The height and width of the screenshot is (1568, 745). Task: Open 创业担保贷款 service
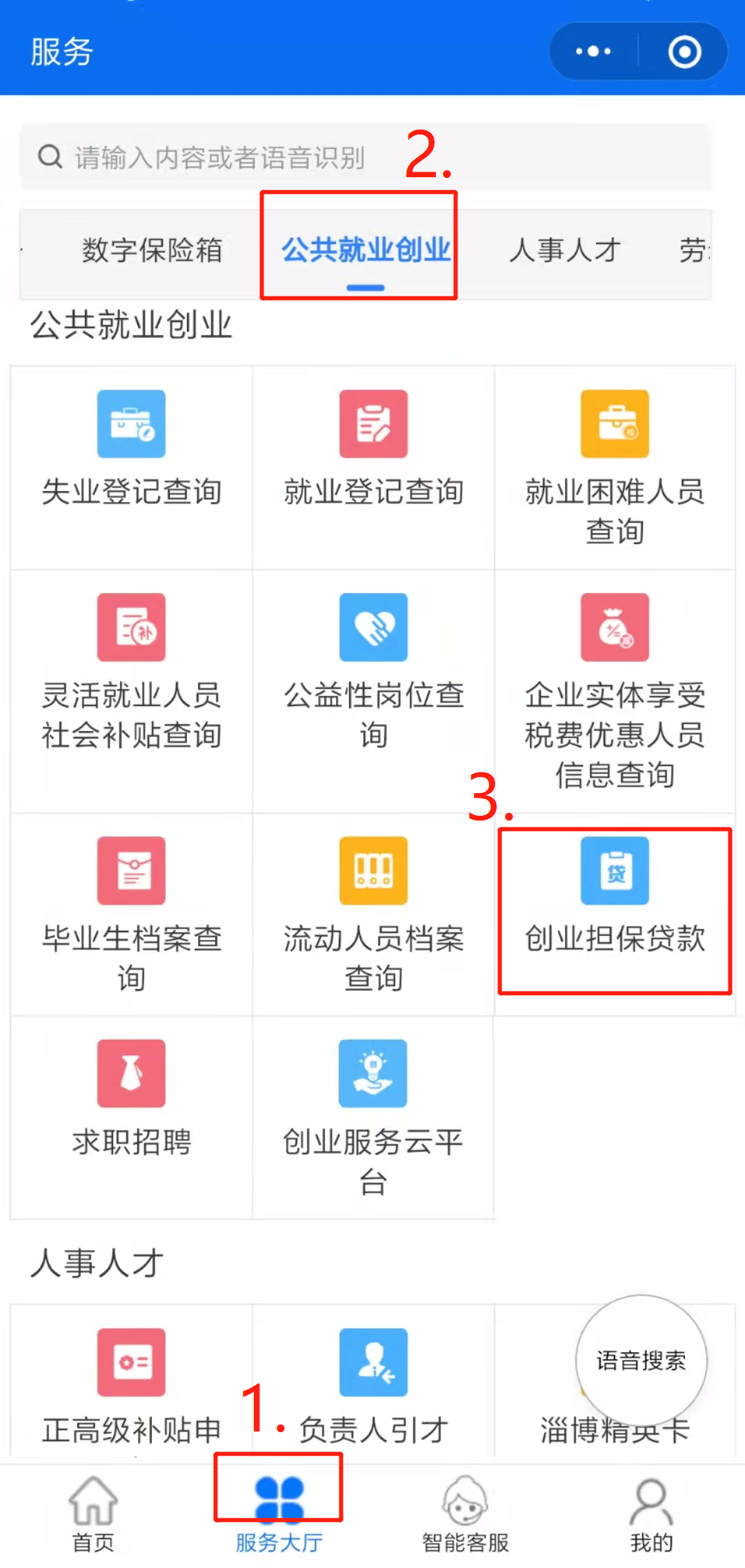tap(615, 896)
